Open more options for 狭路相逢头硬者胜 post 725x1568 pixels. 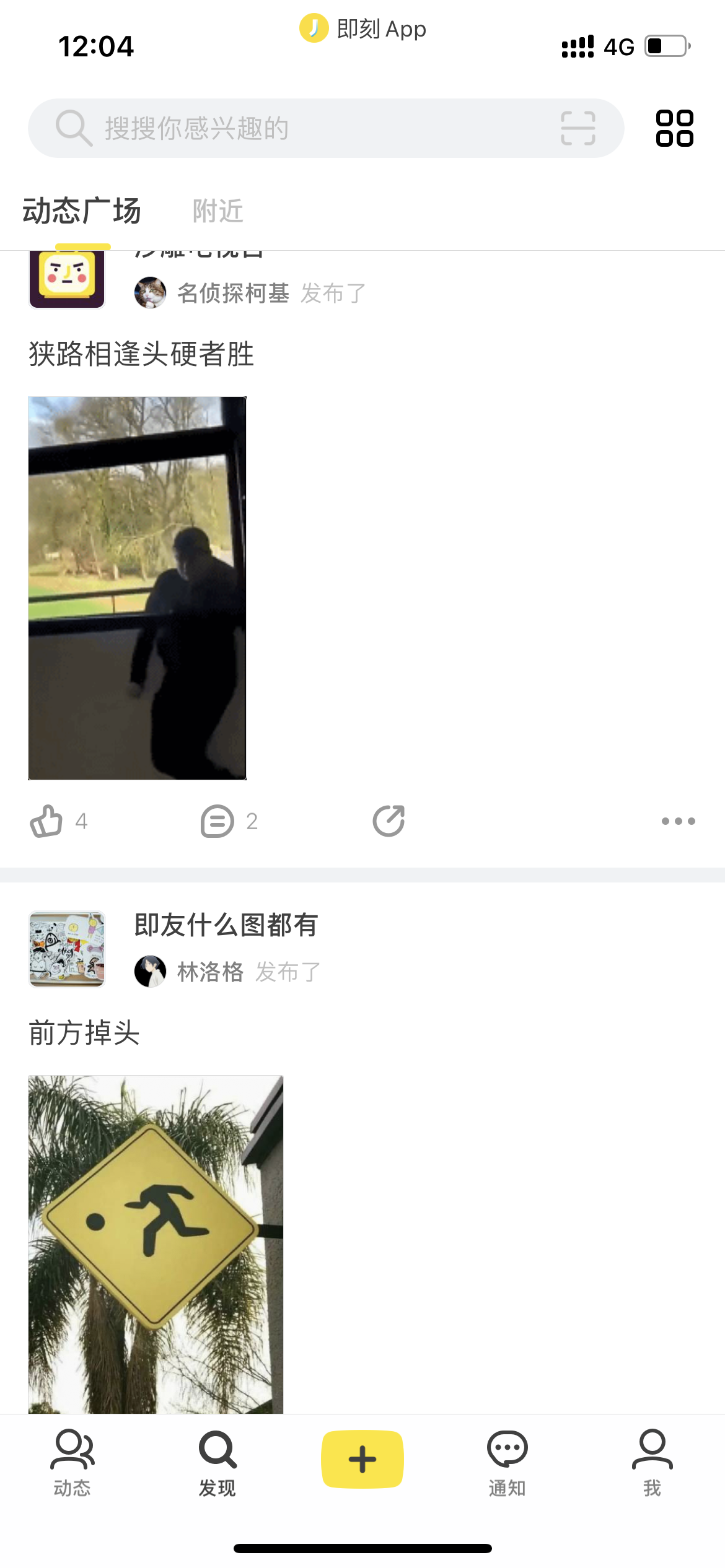tap(678, 821)
